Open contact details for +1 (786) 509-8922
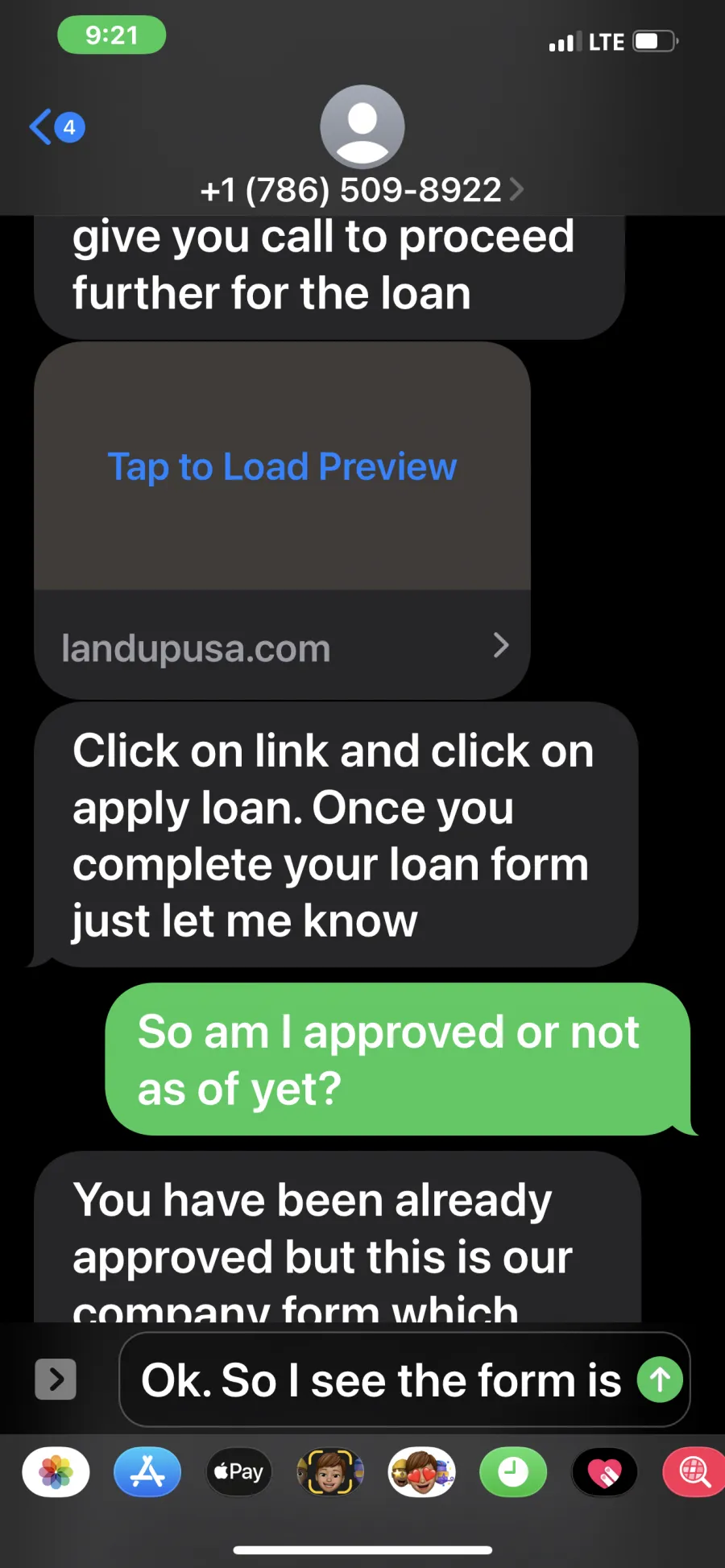The height and width of the screenshot is (1568, 725). pyautogui.click(x=362, y=190)
